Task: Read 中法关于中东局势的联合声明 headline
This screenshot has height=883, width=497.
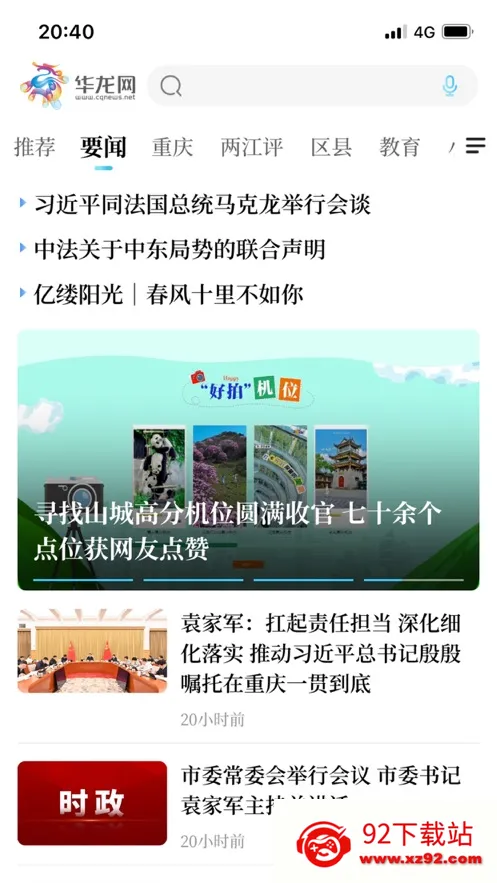Action: tap(180, 249)
